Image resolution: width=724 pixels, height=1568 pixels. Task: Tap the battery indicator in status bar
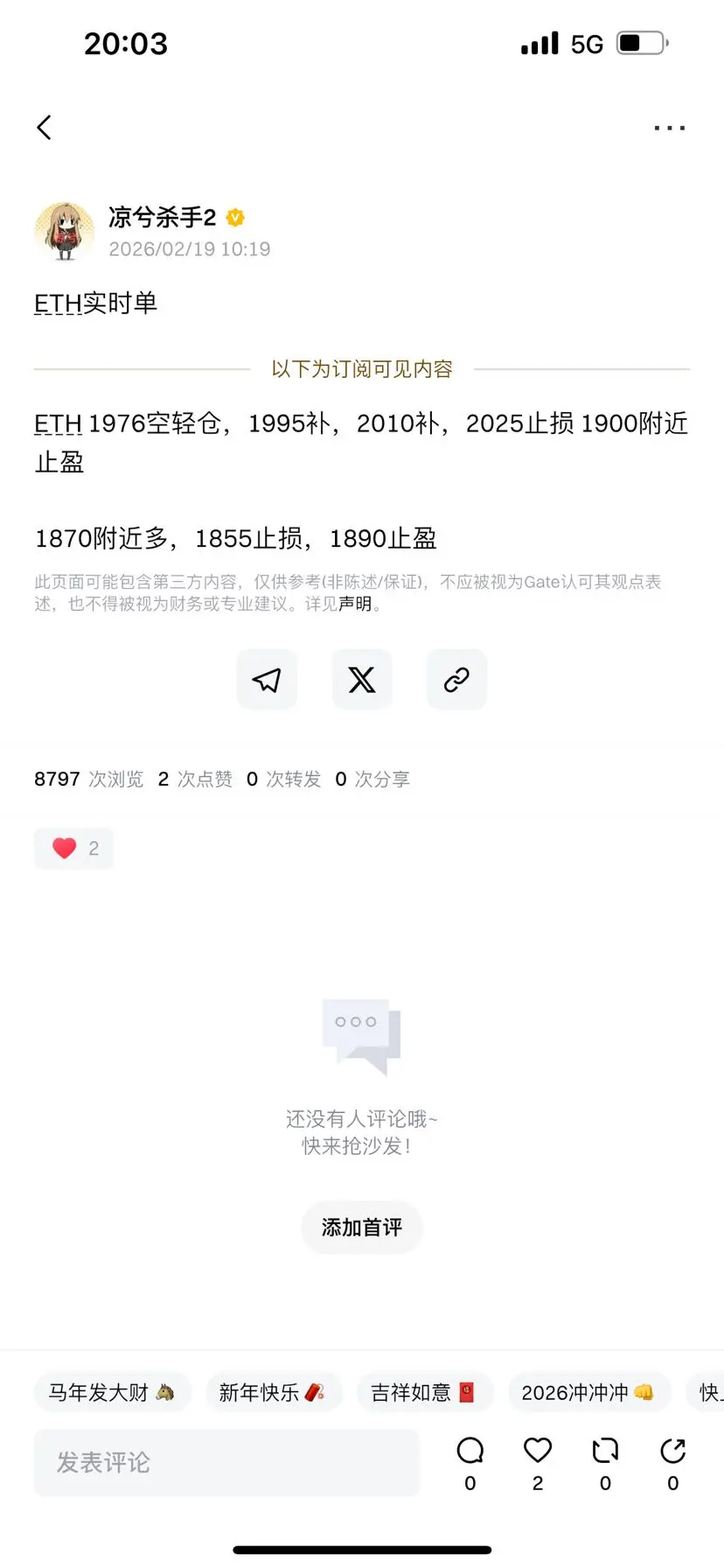(641, 42)
